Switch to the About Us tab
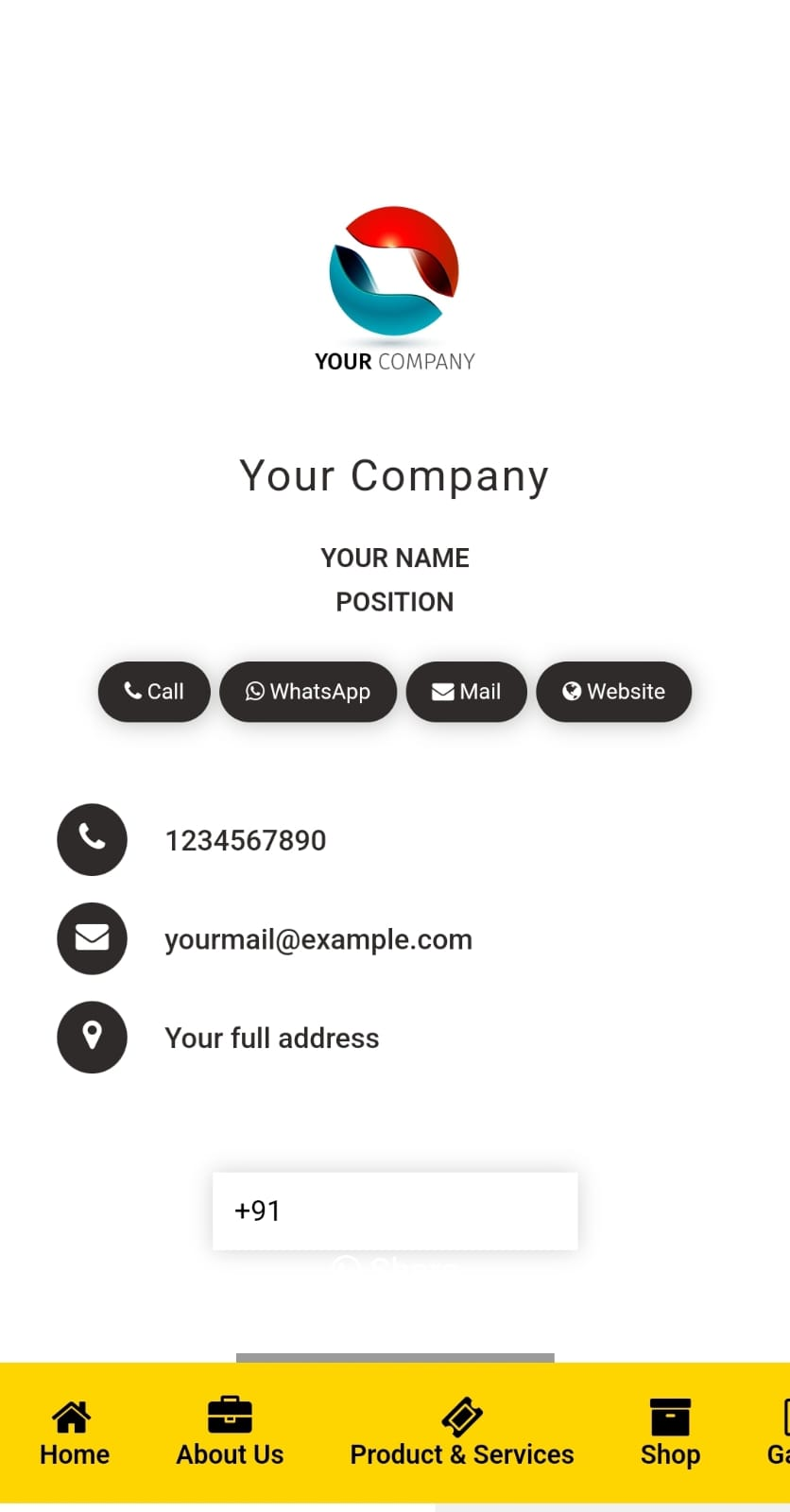Image resolution: width=790 pixels, height=1512 pixels. pos(230,1433)
